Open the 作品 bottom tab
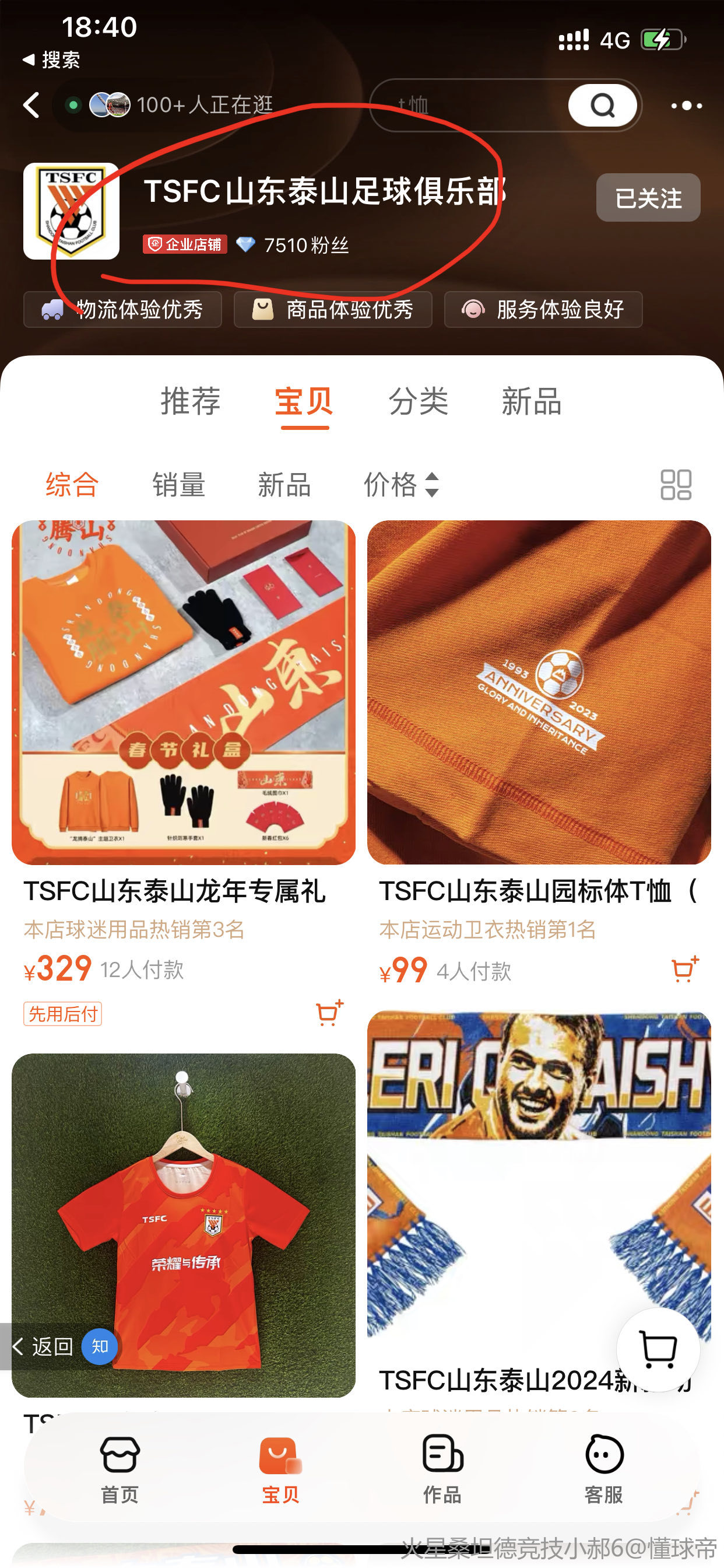724x1568 pixels. click(442, 1468)
